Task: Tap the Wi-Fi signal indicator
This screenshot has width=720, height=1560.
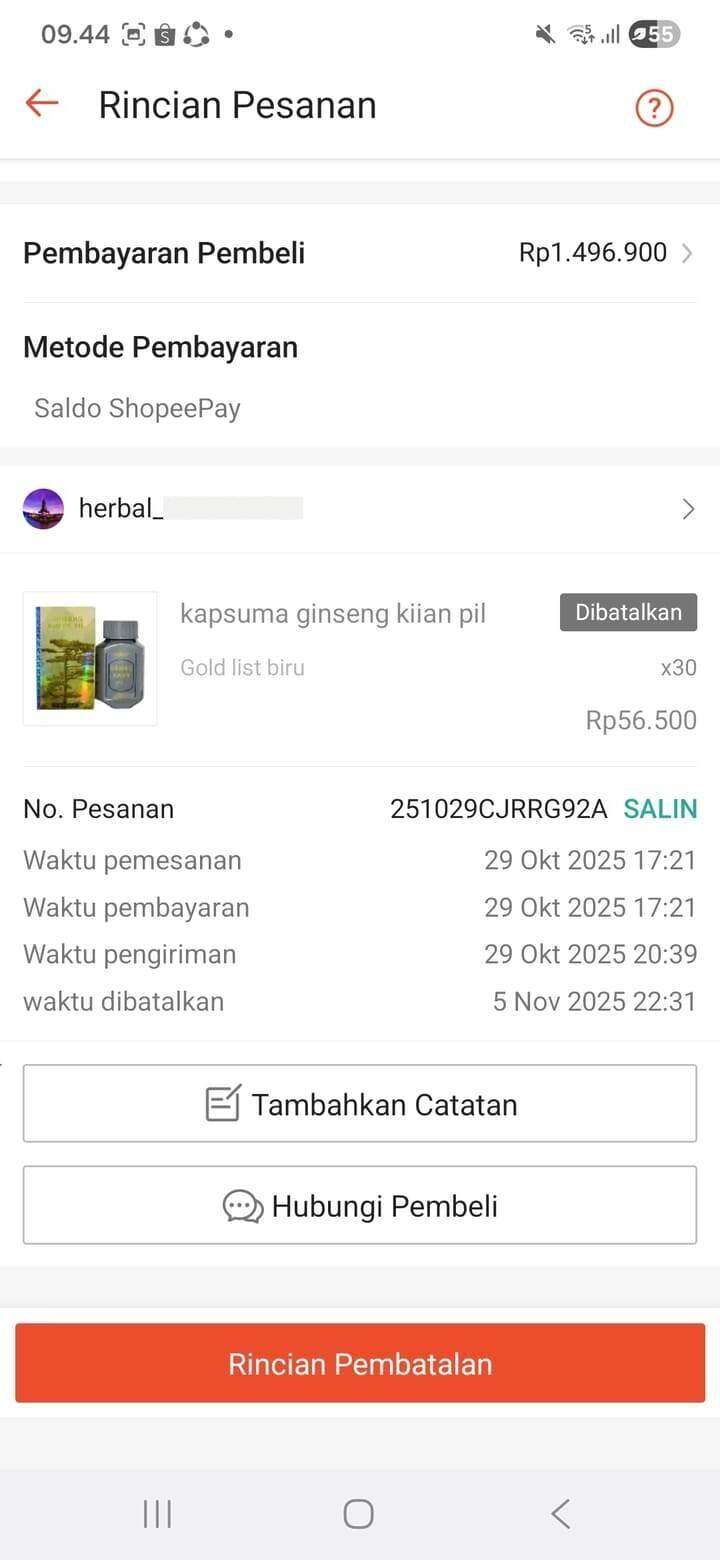Action: coord(580,33)
